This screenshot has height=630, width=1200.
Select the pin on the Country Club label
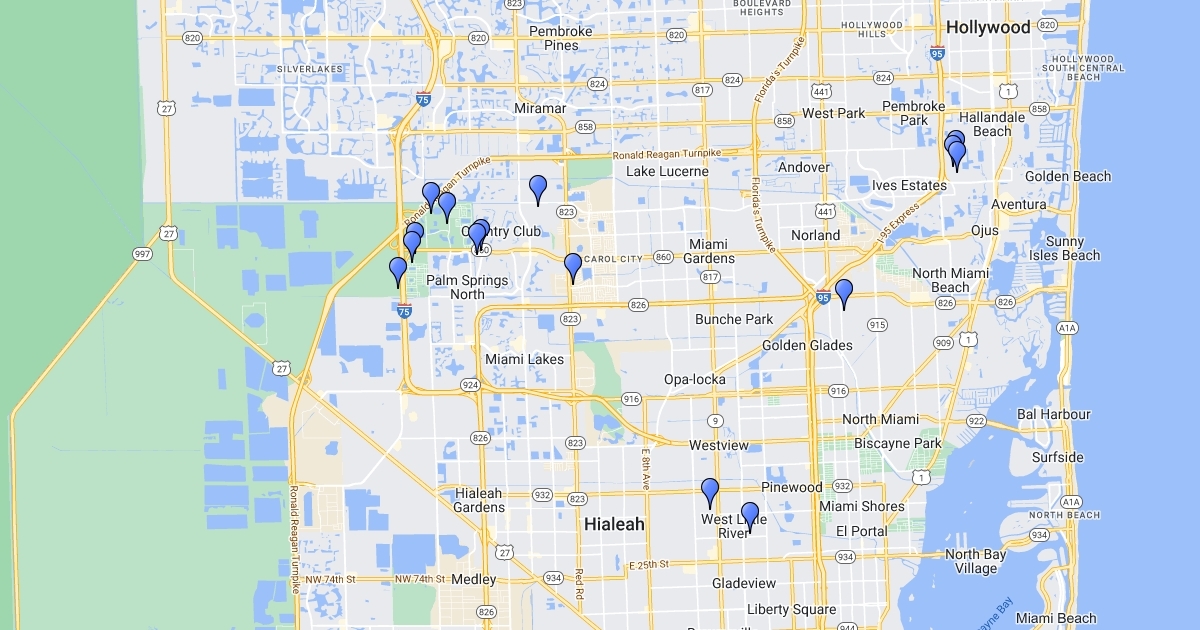478,235
